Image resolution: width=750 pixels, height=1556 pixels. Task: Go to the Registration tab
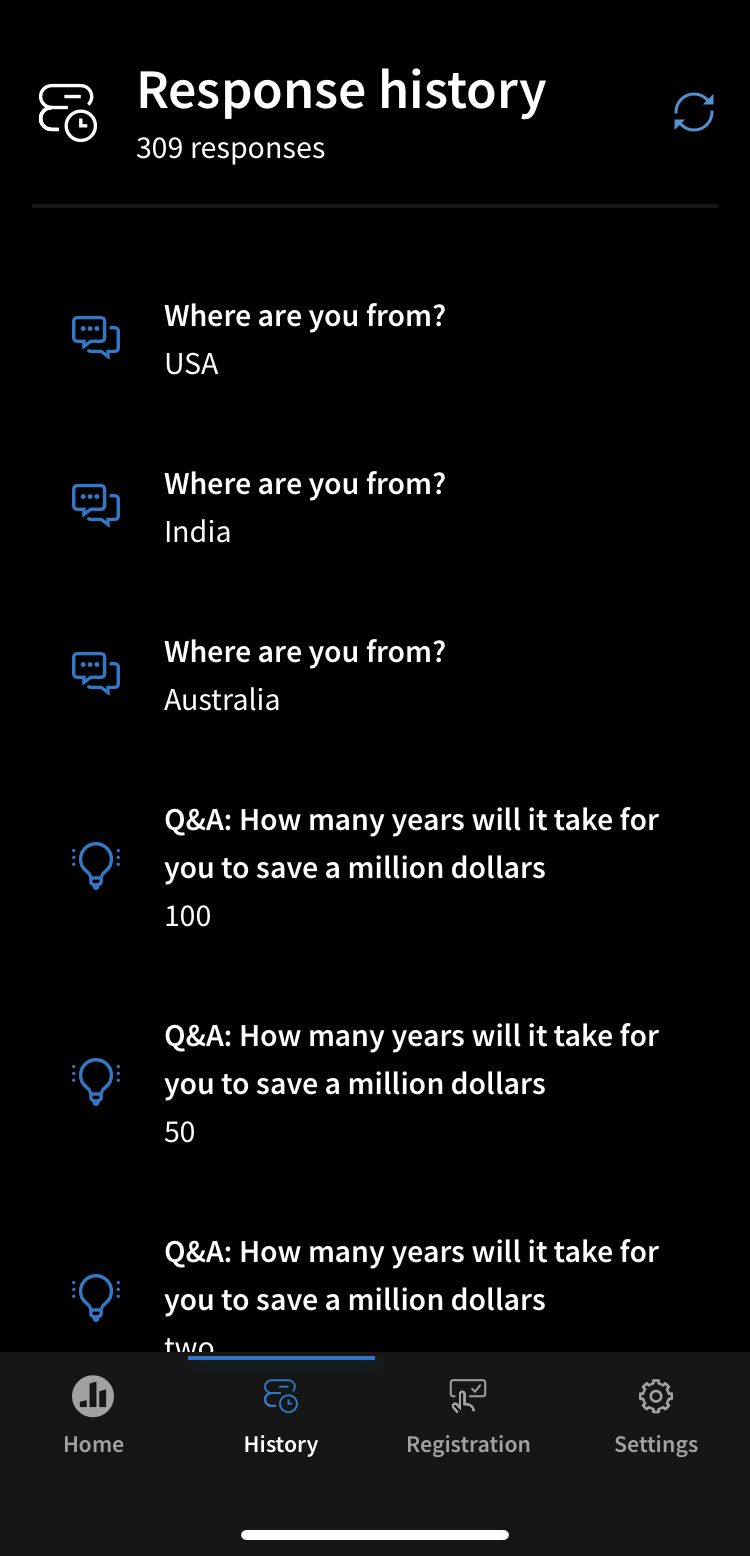pos(468,1417)
